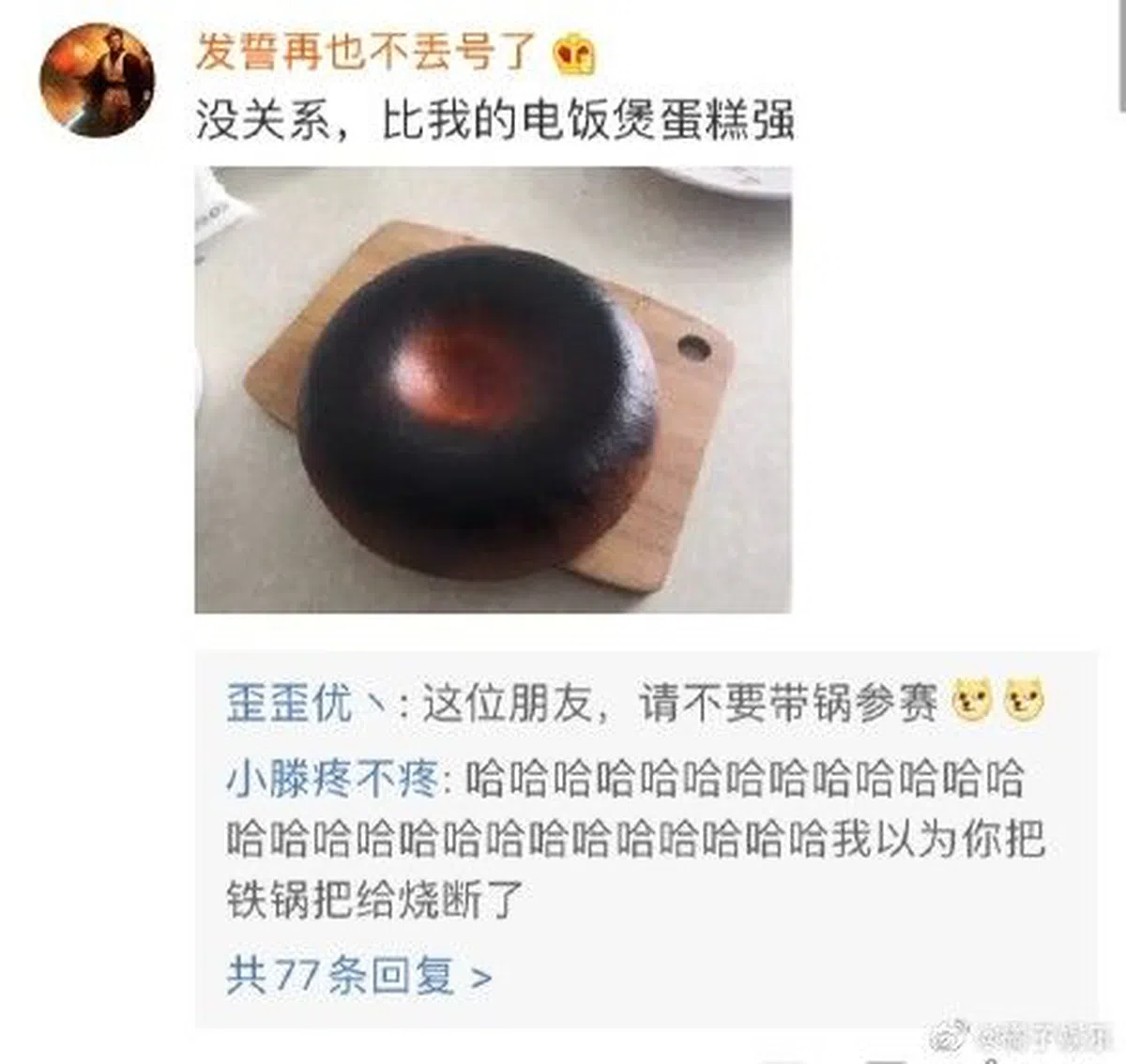
Task: Open the 小滕疼不疼 replier's profile
Action: pyautogui.click(x=332, y=778)
